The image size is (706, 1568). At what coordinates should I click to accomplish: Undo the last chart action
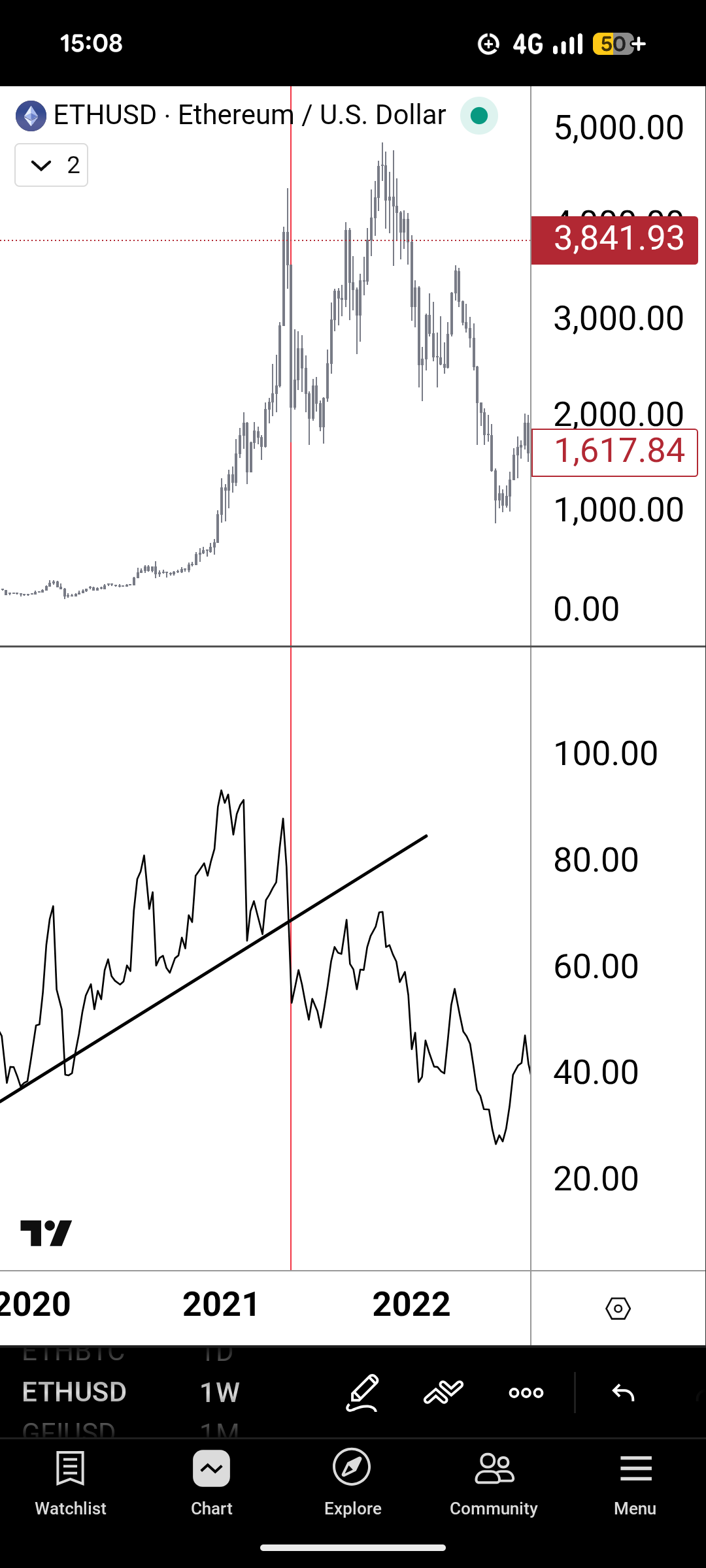623,1392
